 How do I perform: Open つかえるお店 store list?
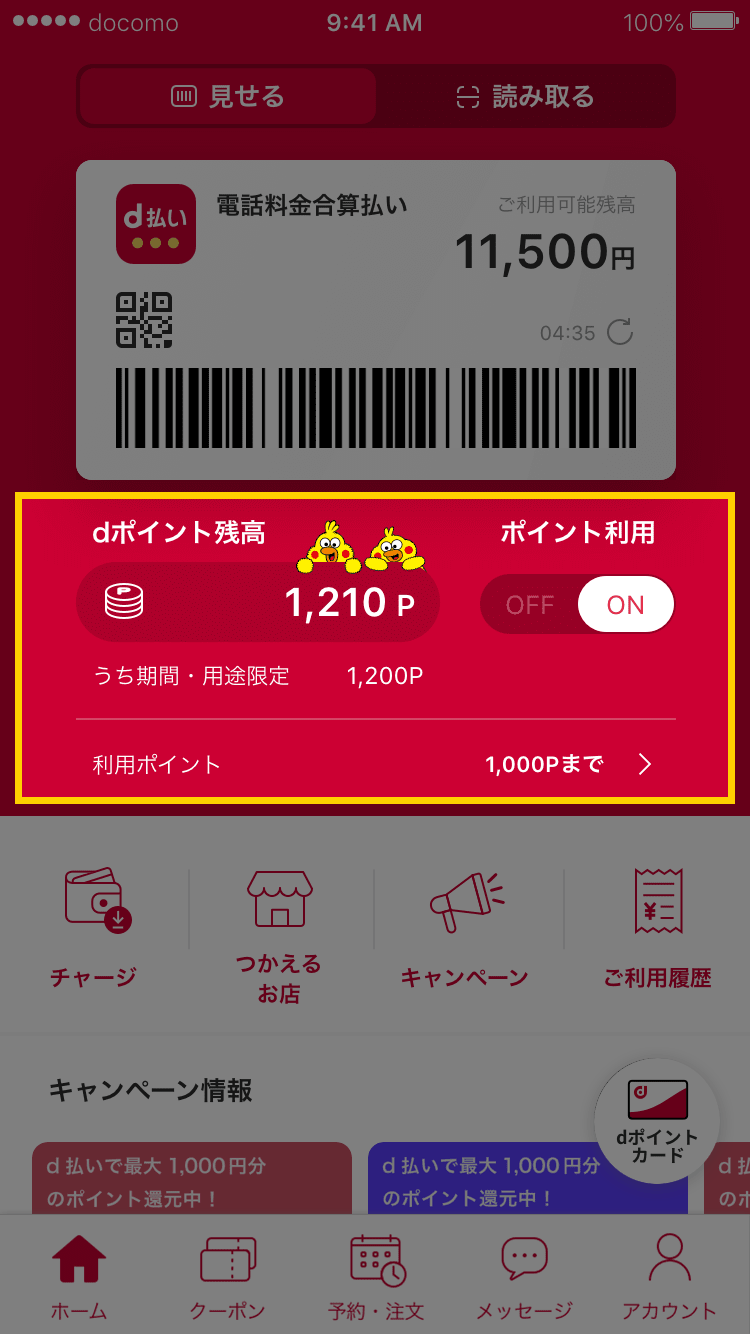click(x=279, y=935)
